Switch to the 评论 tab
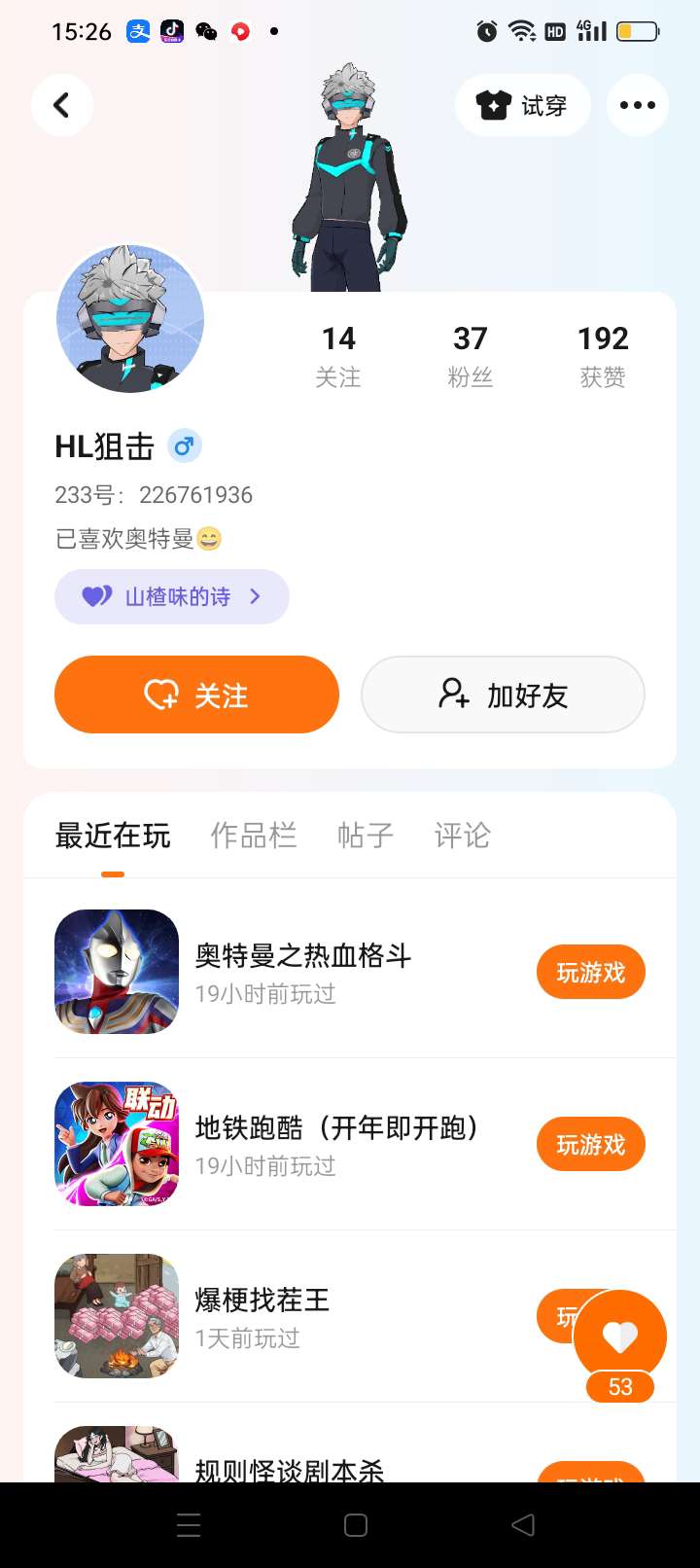 coord(463,836)
